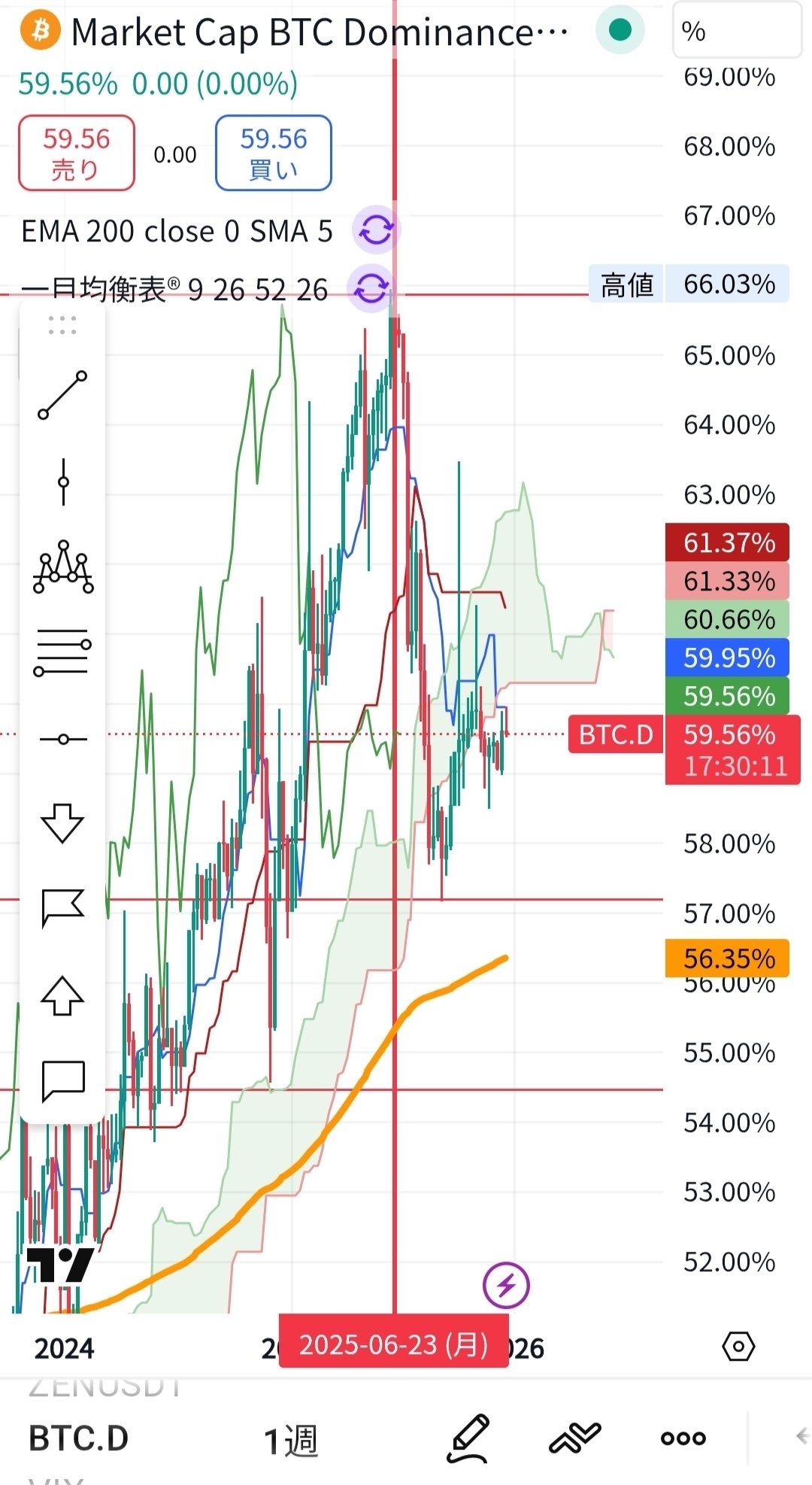Choose the XABCD pattern drawing tool
The image size is (812, 1485).
coord(64,569)
